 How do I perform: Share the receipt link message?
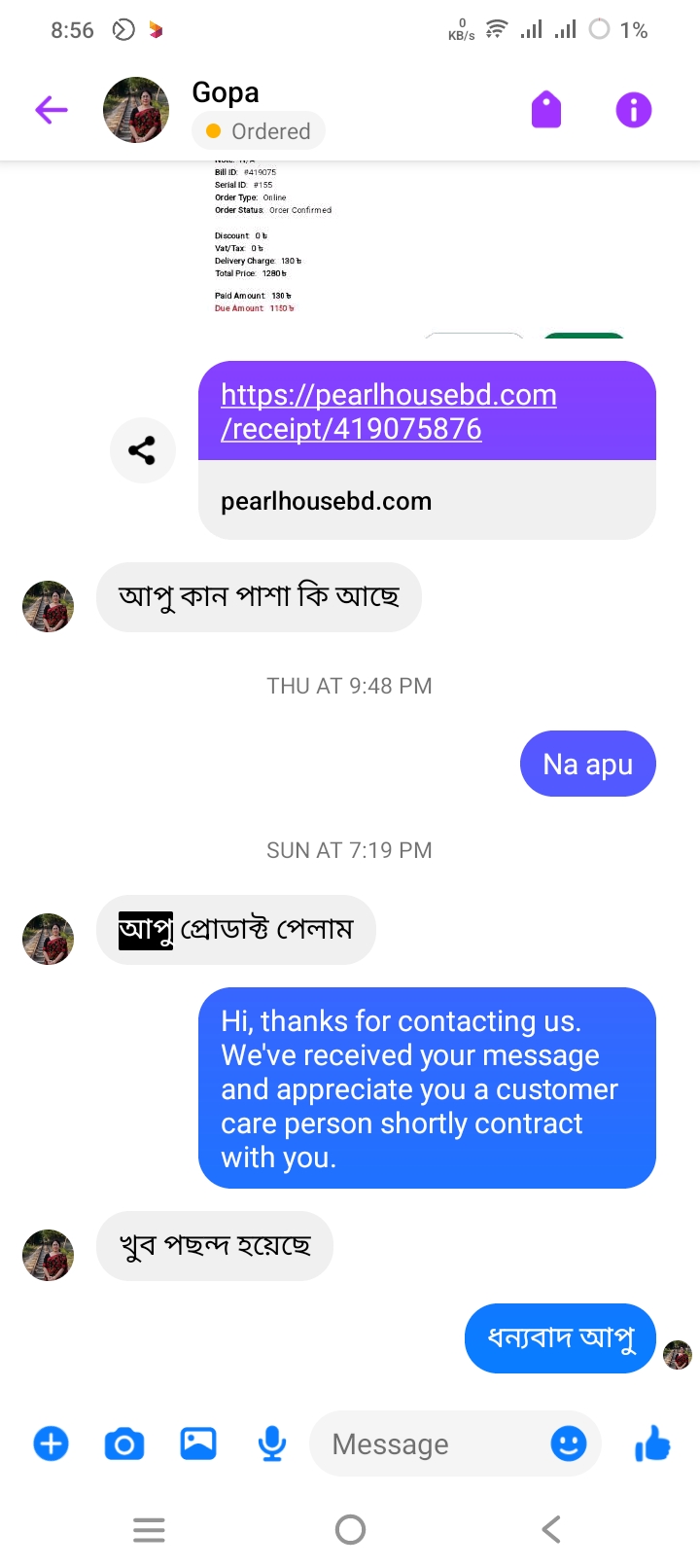tap(142, 450)
